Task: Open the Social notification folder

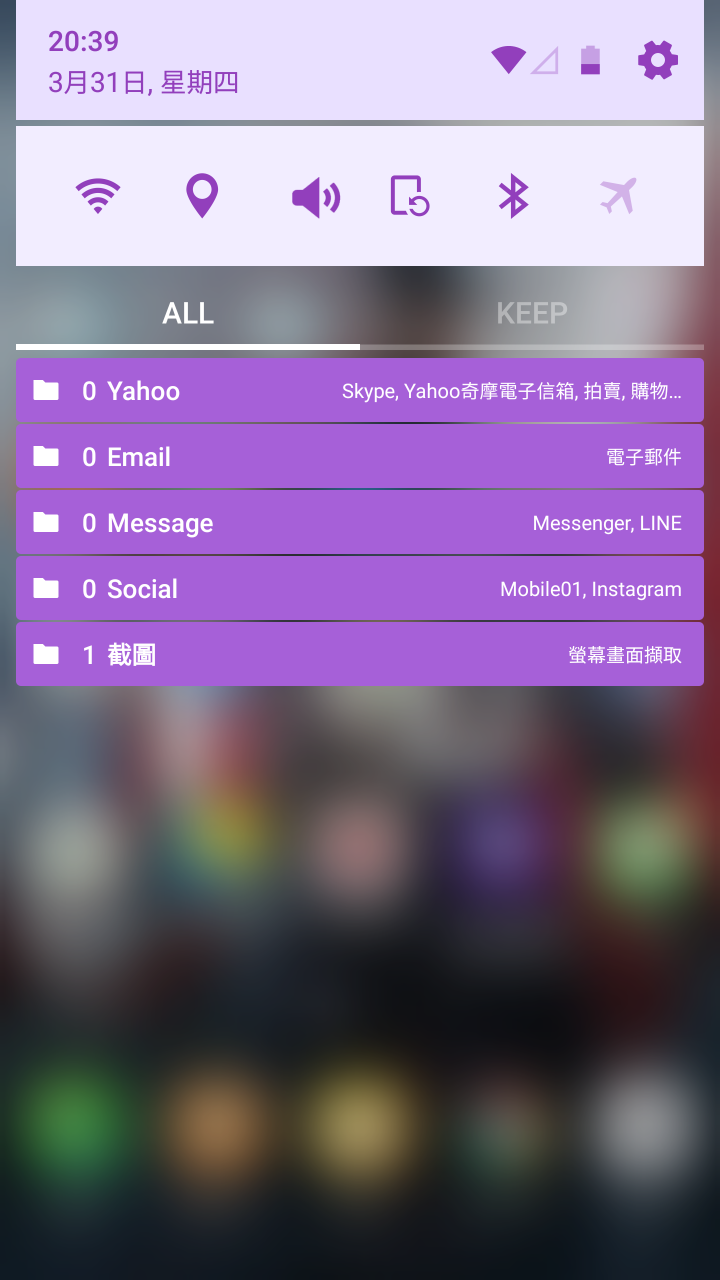Action: 360,589
